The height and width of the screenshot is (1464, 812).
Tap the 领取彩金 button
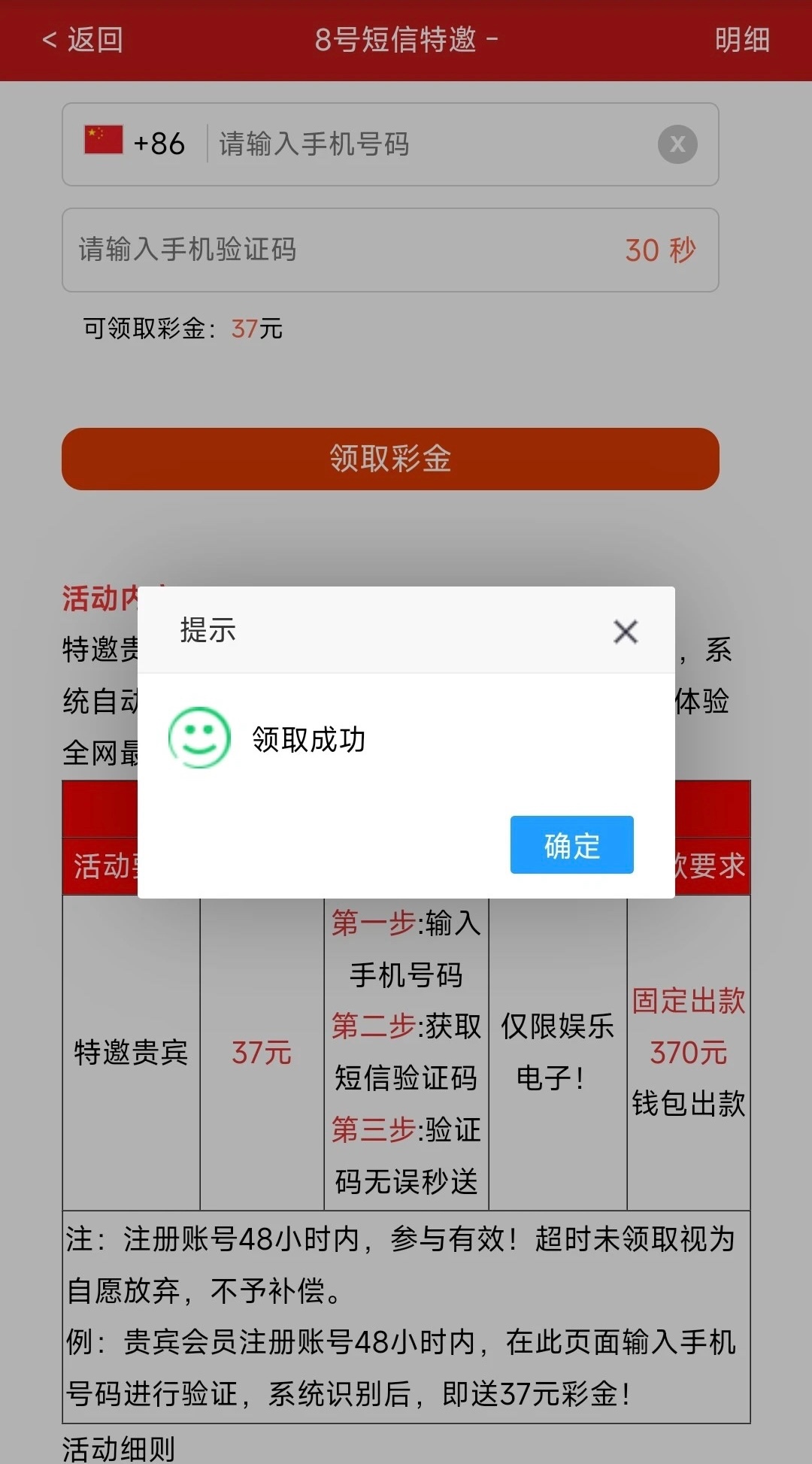(x=390, y=459)
